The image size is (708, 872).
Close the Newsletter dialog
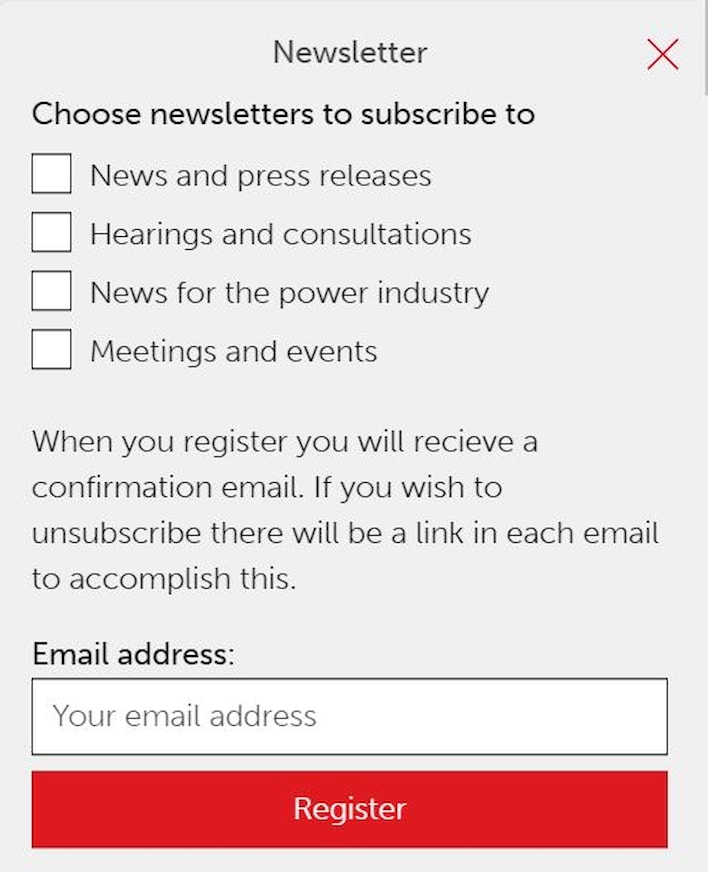pyautogui.click(x=662, y=54)
